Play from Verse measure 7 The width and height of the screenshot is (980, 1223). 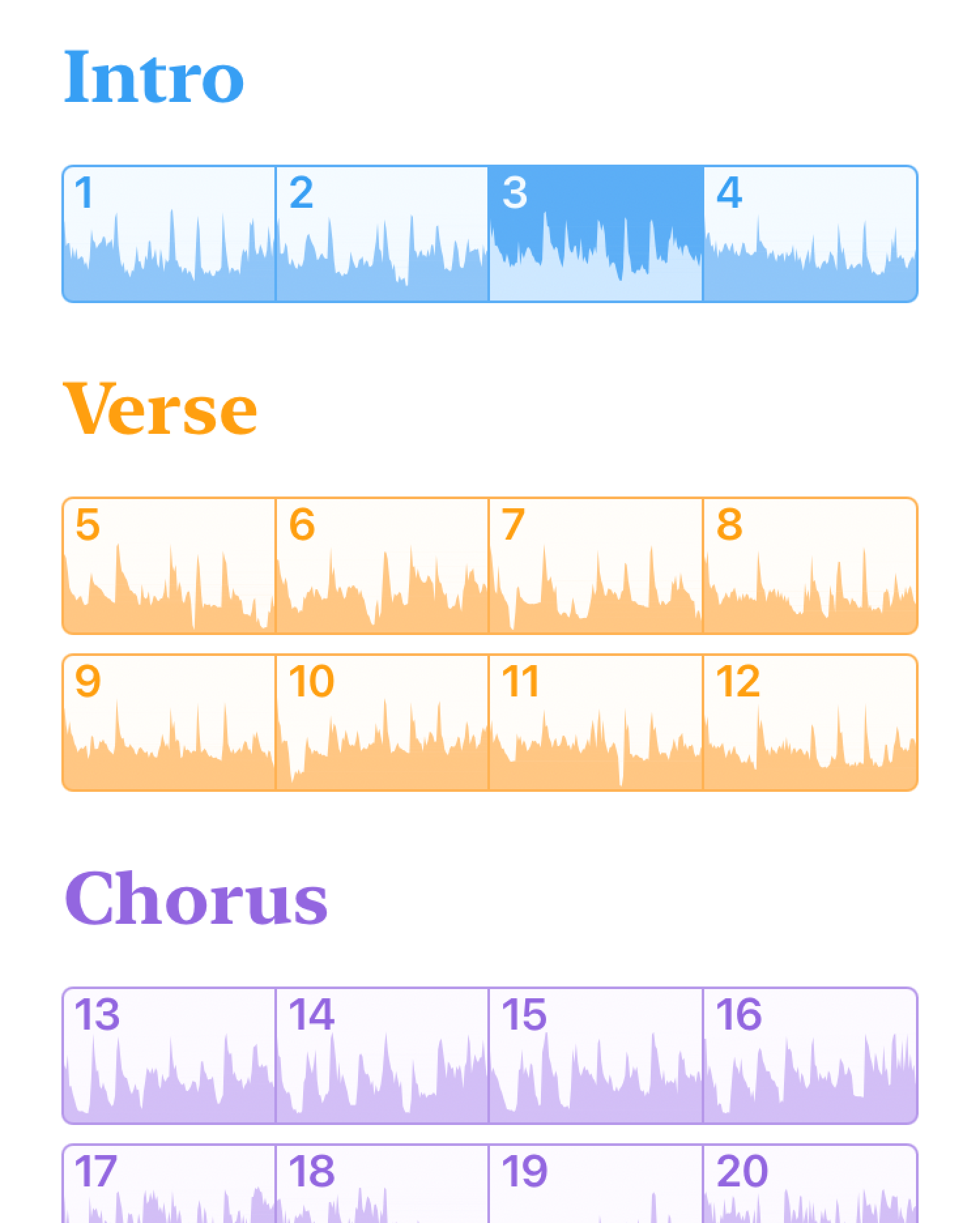click(x=596, y=566)
